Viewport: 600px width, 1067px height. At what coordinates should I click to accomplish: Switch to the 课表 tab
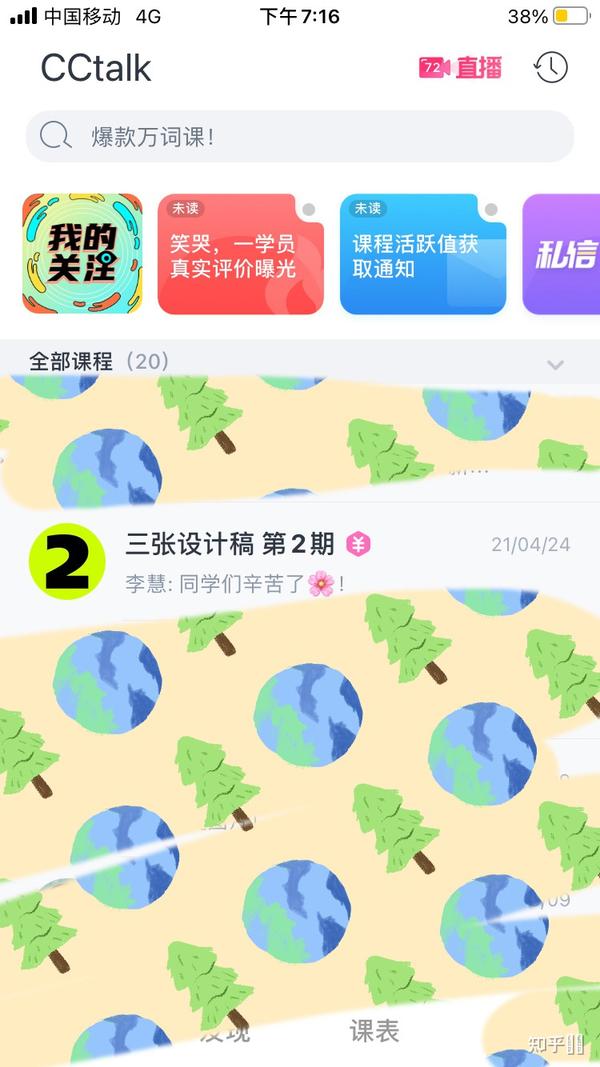coord(374,1032)
